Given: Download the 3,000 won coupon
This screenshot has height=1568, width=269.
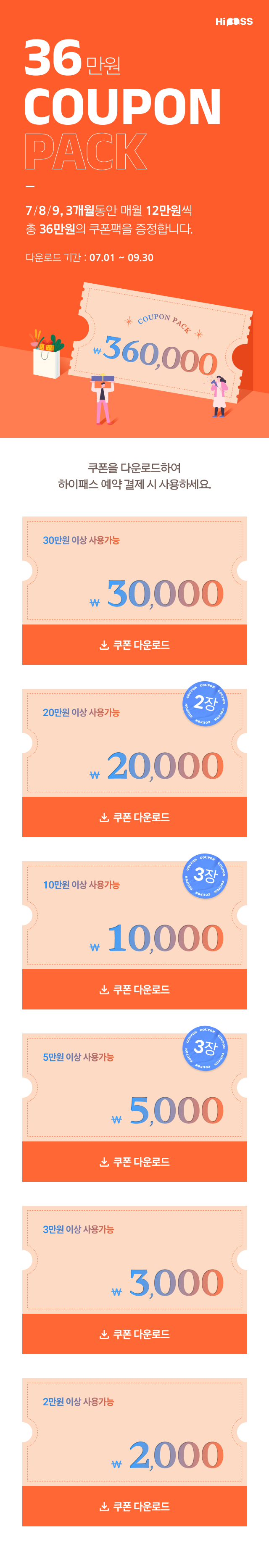Looking at the screenshot, I should (134, 1333).
